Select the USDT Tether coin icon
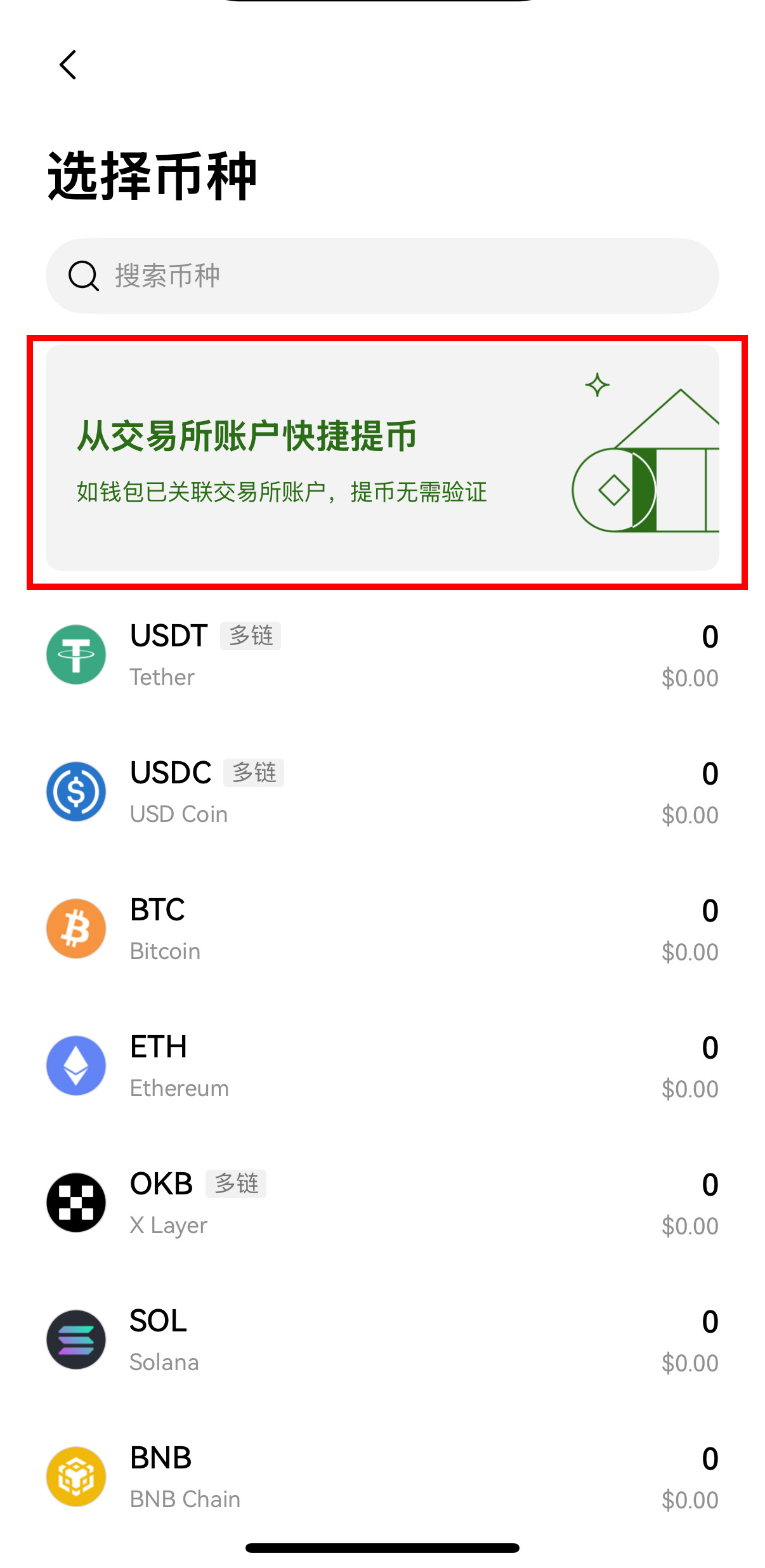Viewport: 765px width, 1568px height. (76, 655)
